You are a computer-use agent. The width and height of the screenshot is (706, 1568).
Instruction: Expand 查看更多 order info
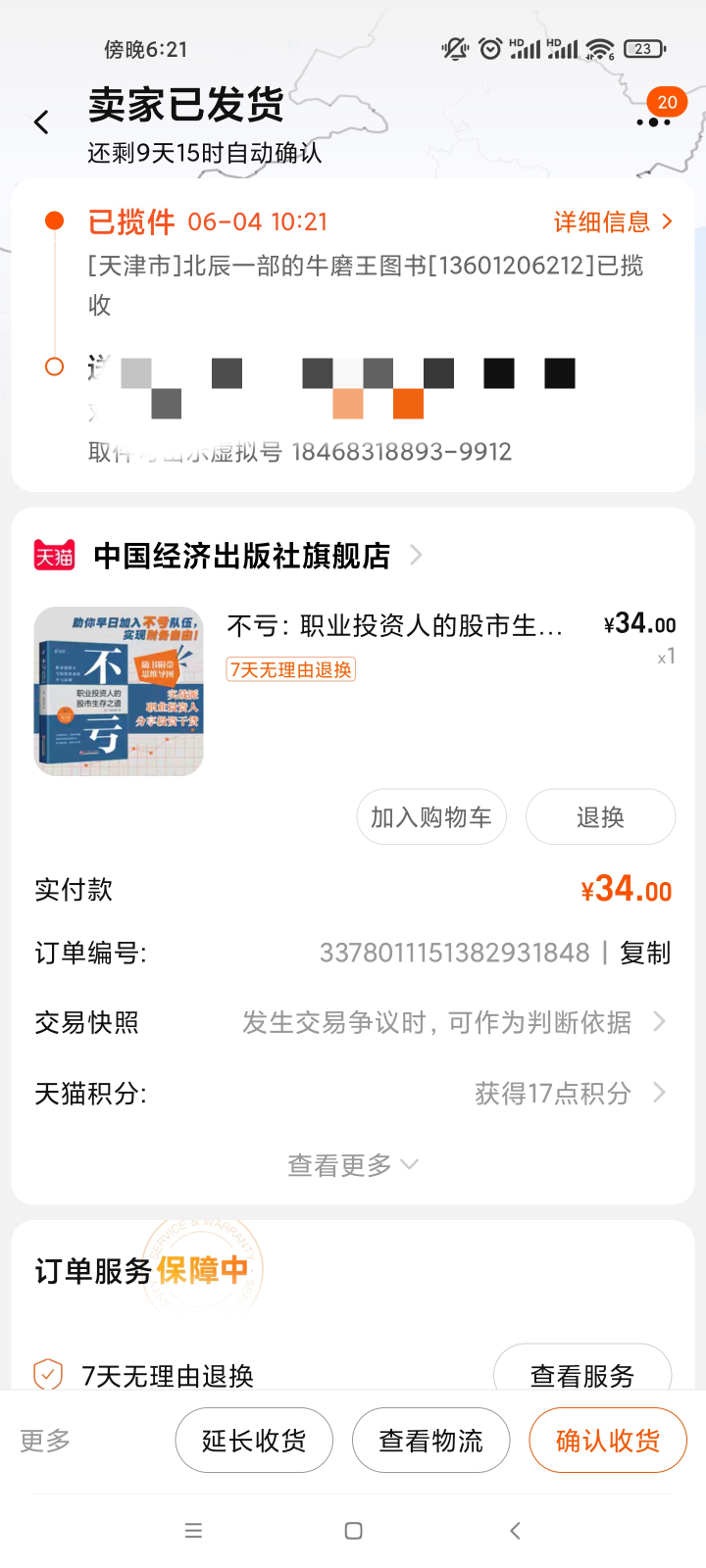[353, 1165]
